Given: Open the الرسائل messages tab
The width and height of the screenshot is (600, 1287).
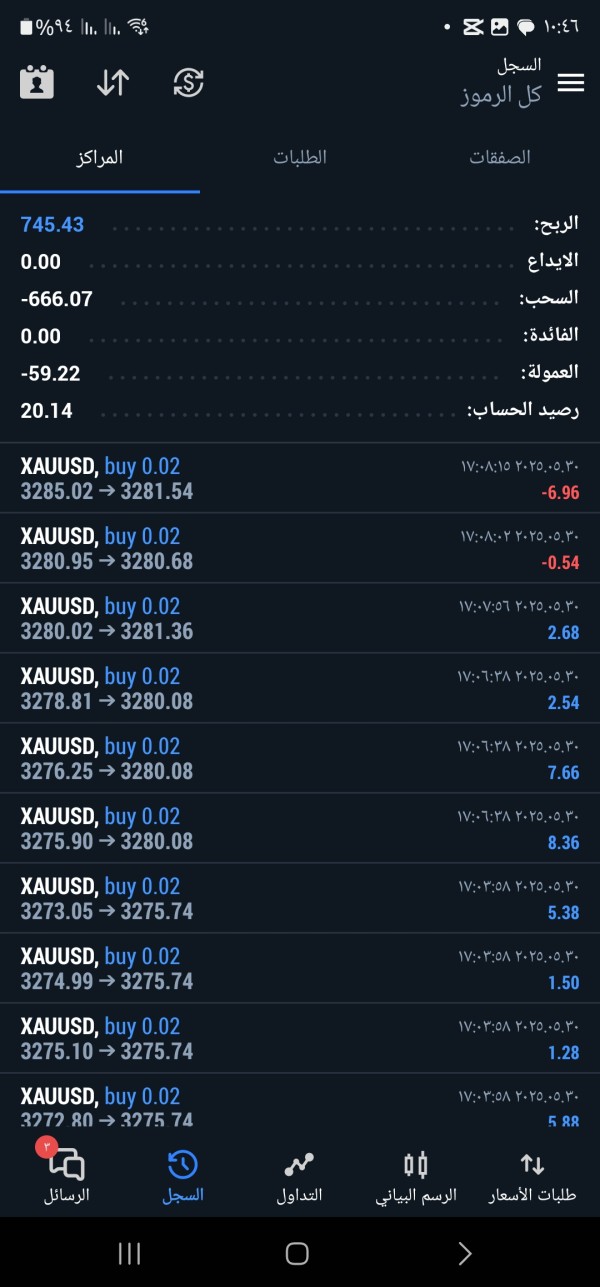Looking at the screenshot, I should pyautogui.click(x=67, y=1175).
